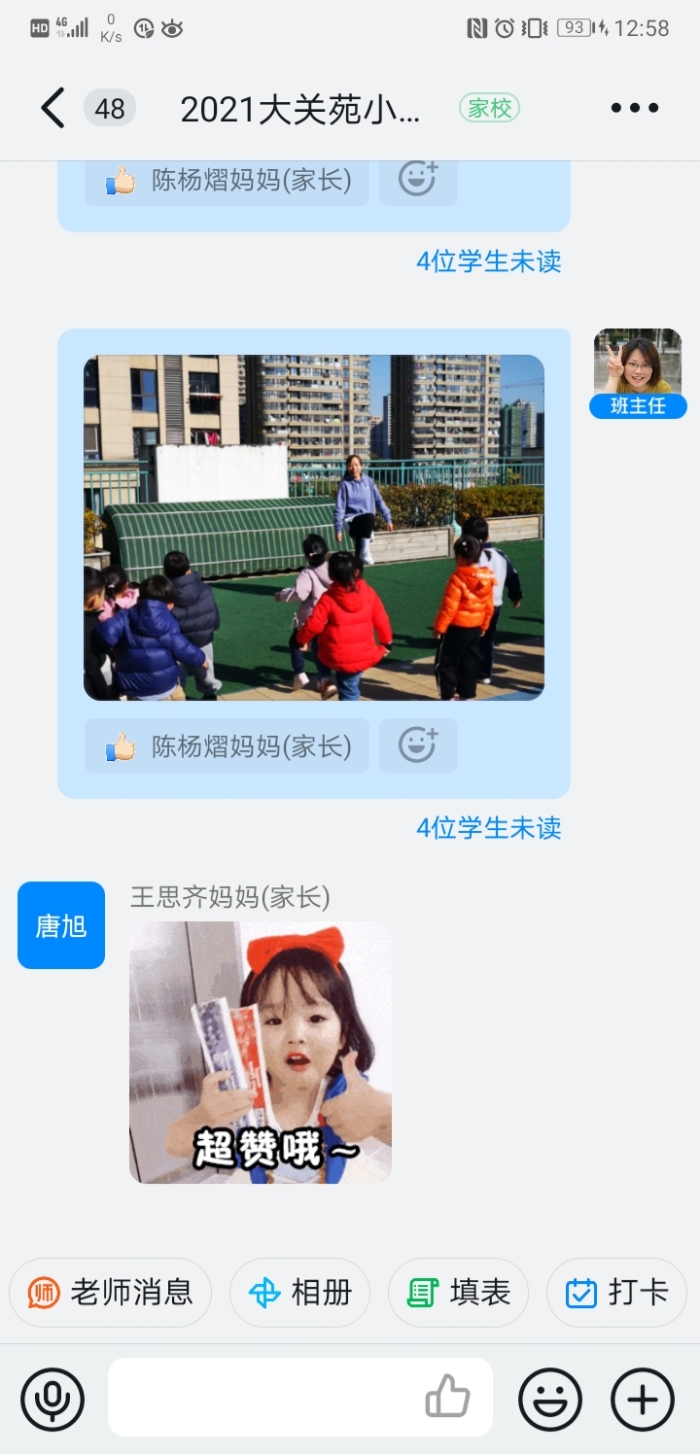The height and width of the screenshot is (1454, 700).
Task: Open the 相册 album shortcut
Action: click(x=300, y=1292)
